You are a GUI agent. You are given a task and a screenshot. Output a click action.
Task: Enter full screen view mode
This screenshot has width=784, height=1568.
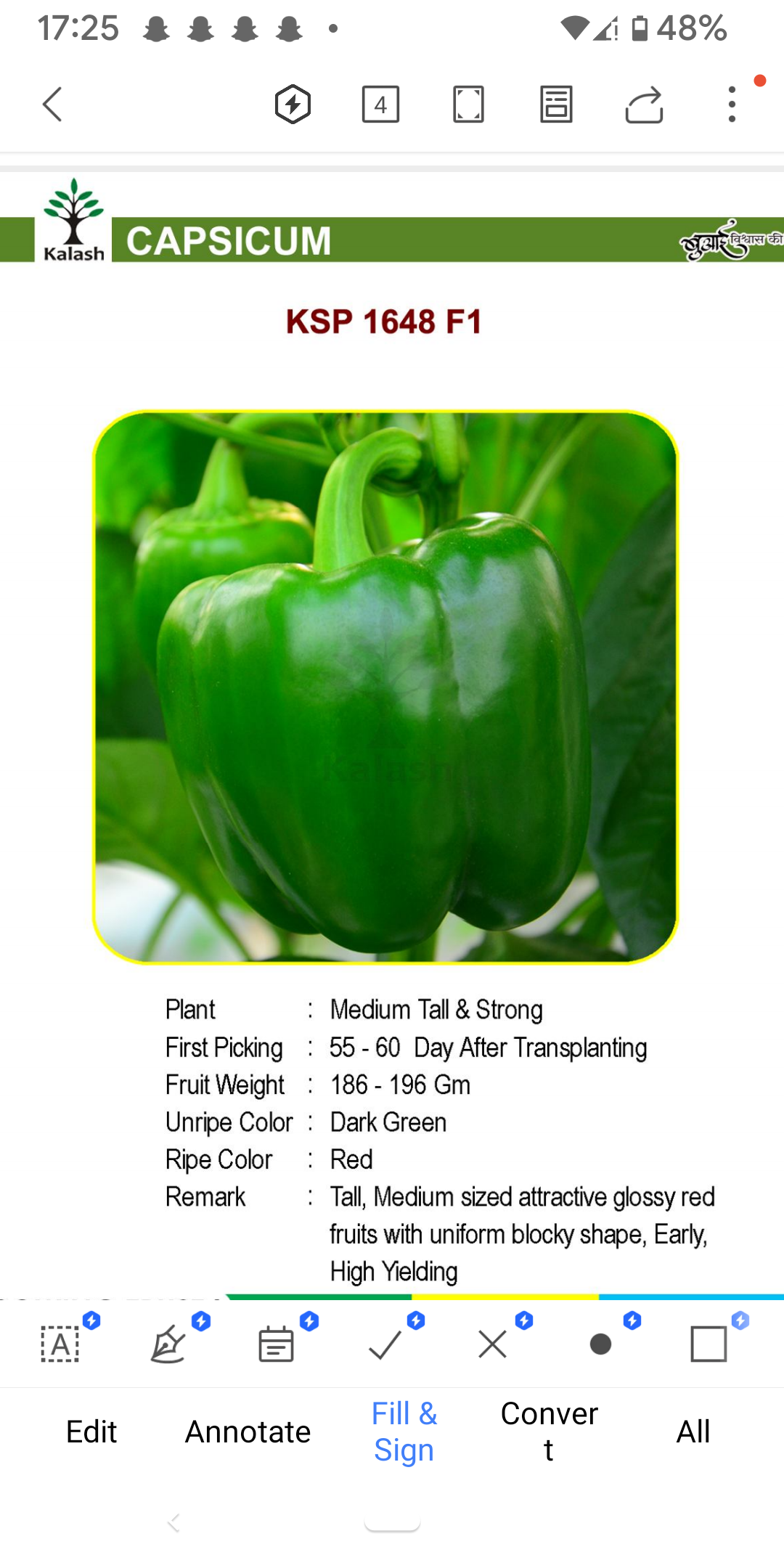[468, 105]
